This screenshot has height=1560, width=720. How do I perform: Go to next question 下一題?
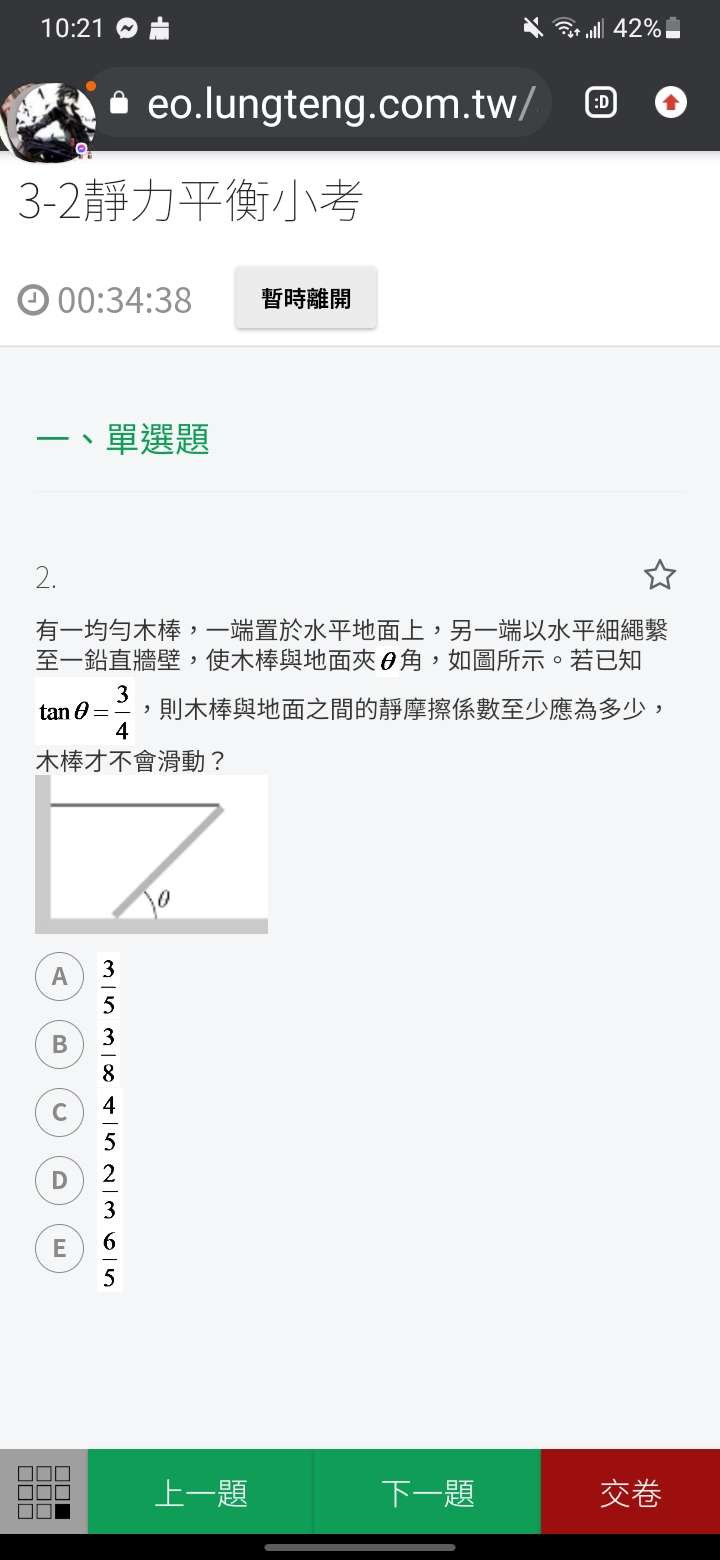(427, 1492)
